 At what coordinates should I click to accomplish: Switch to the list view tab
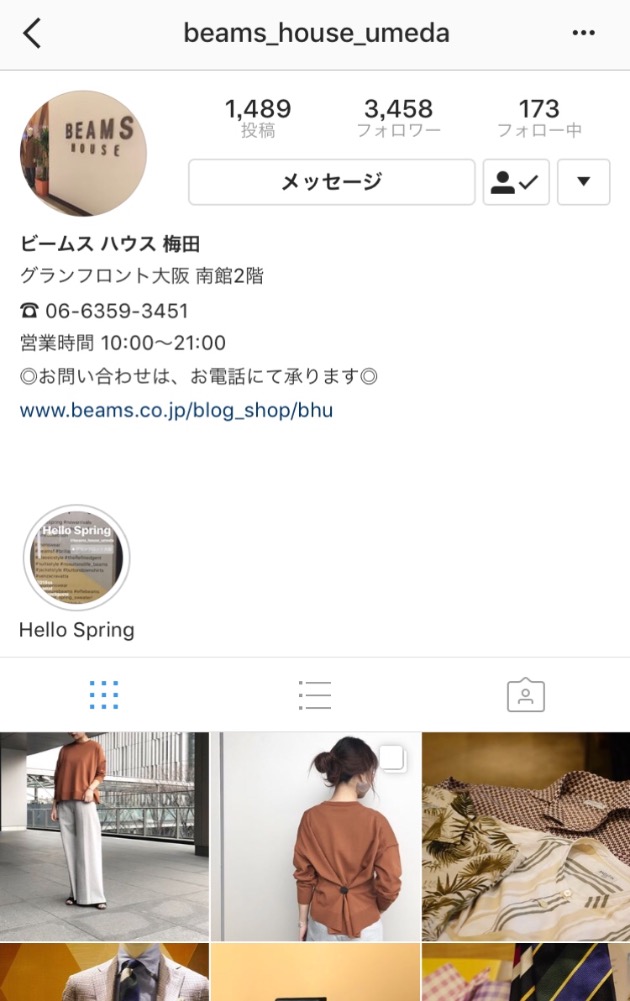pos(314,694)
